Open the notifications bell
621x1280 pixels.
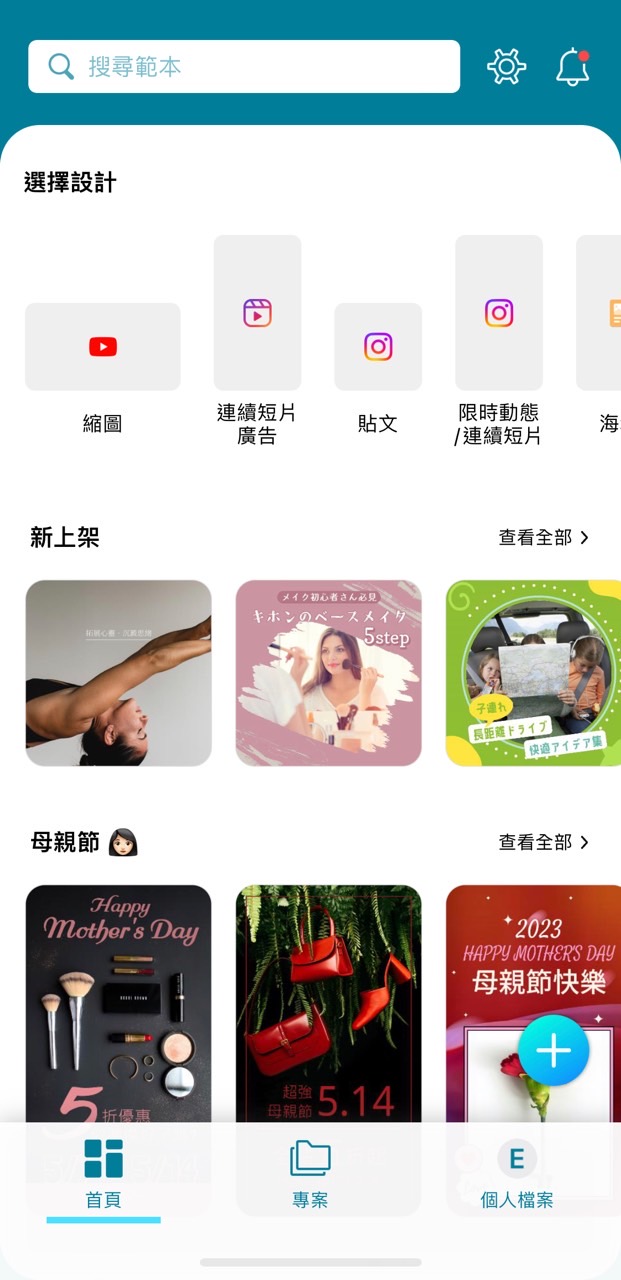point(573,67)
